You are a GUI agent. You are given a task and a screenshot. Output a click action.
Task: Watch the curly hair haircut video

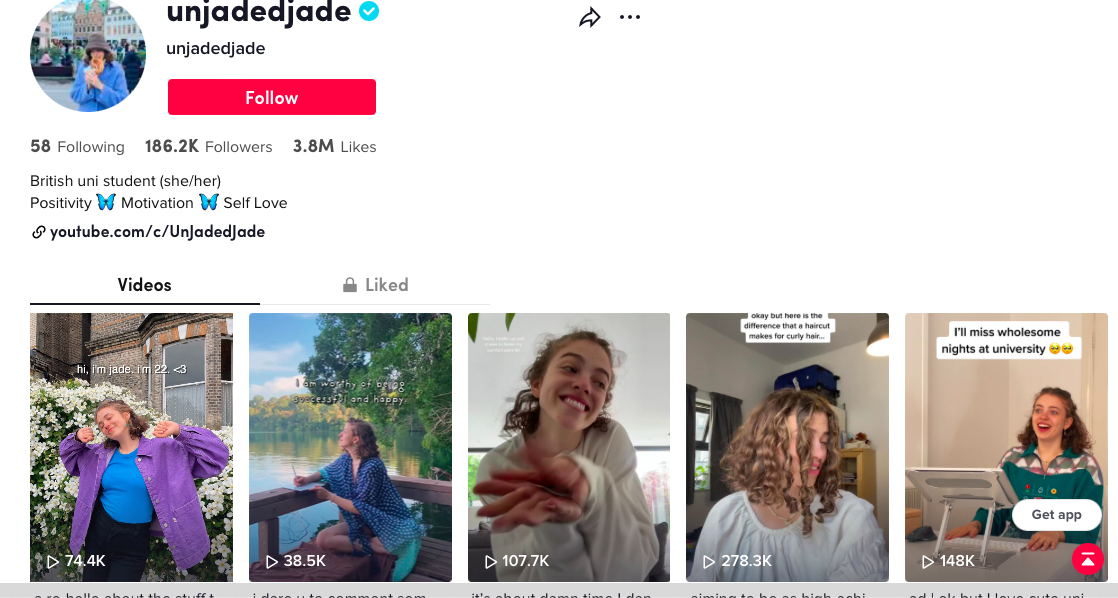tap(787, 447)
